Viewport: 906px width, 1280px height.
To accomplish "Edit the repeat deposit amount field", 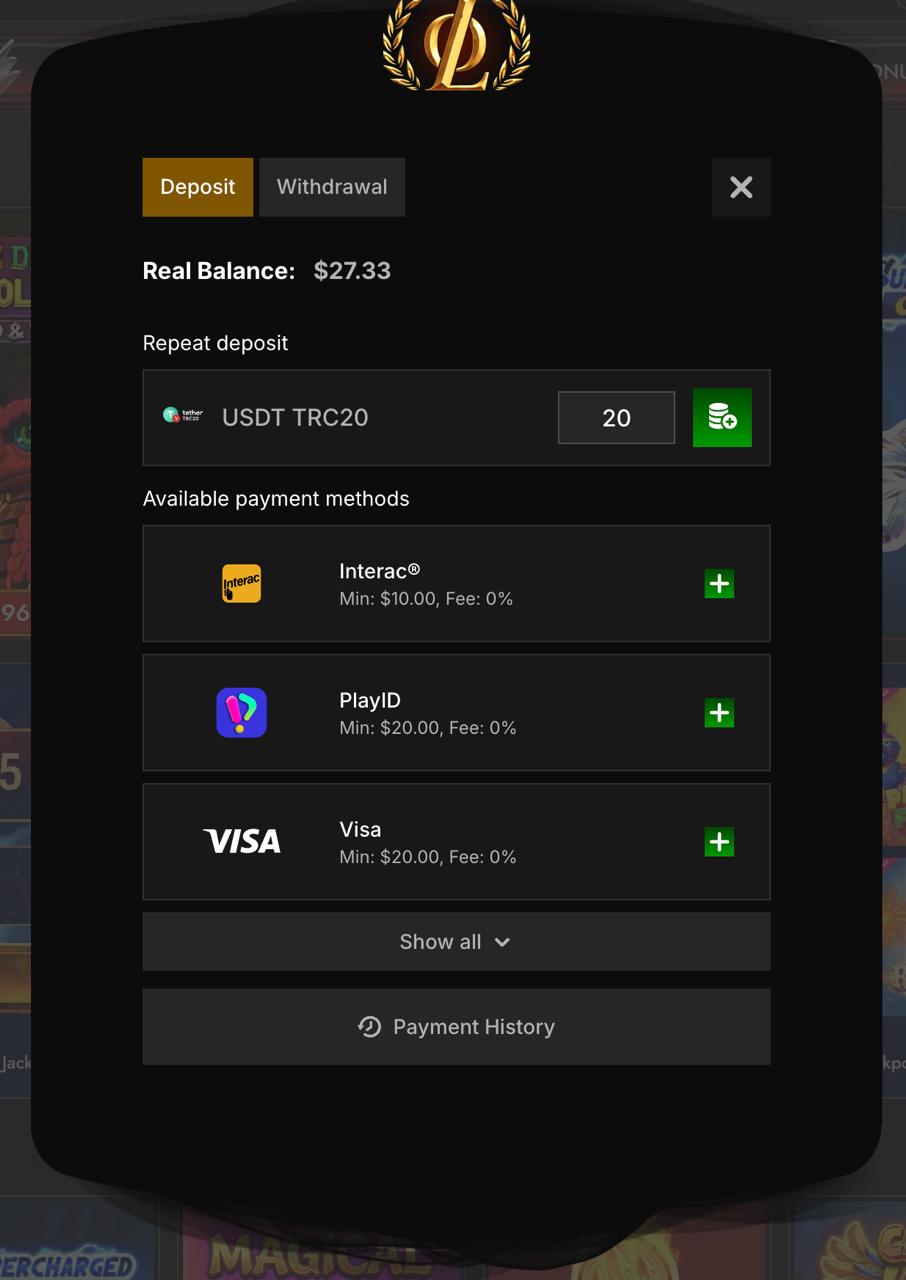I will [x=616, y=418].
